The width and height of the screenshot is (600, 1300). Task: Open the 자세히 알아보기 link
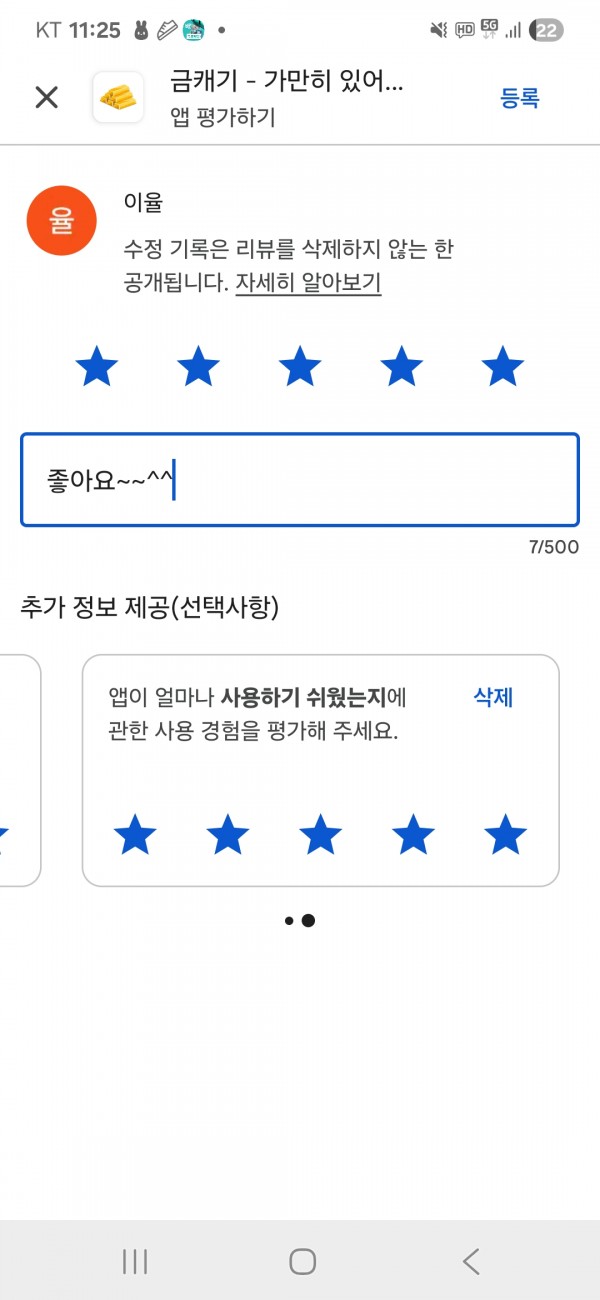tap(308, 283)
